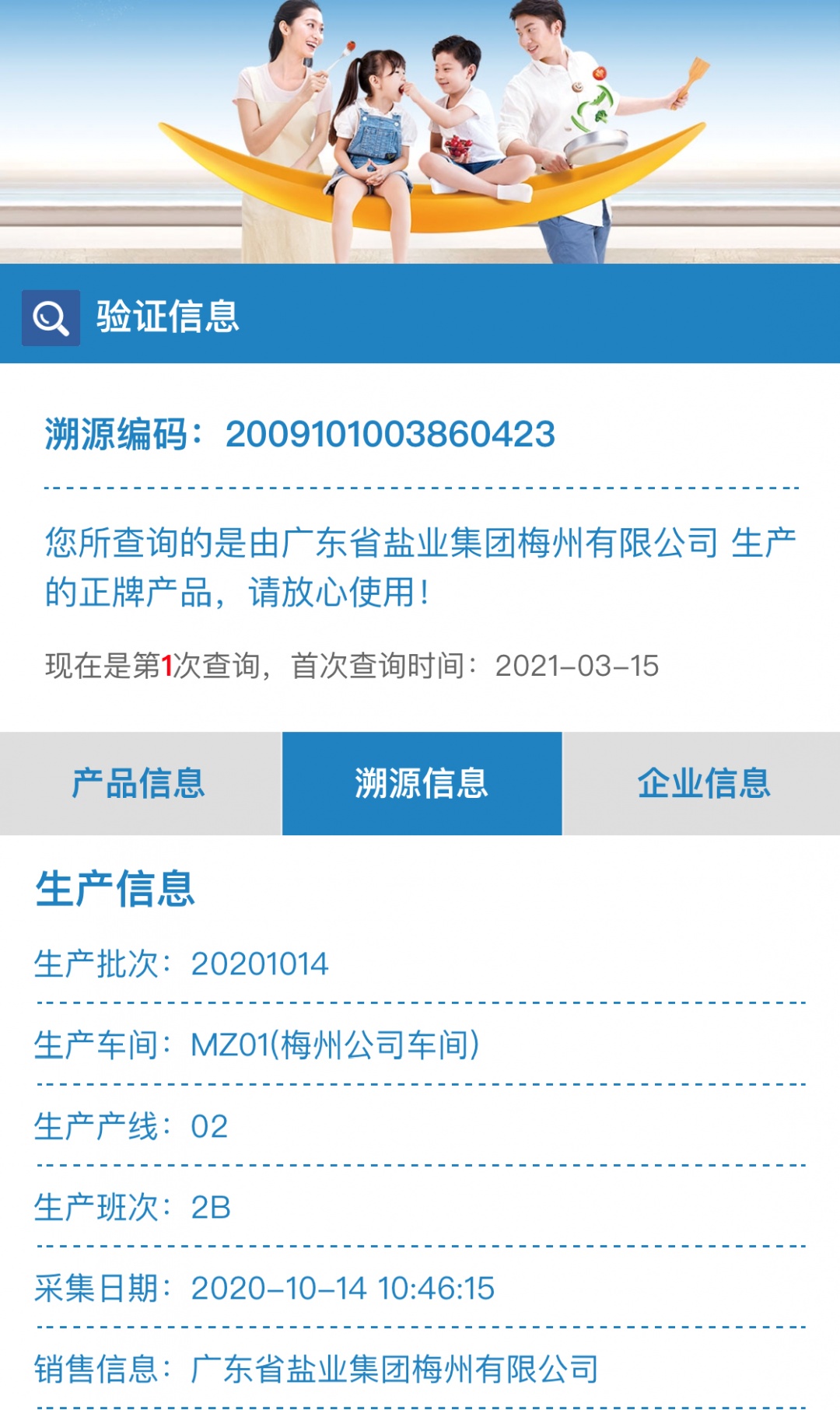Select the 溯源信息 tab

click(x=422, y=783)
